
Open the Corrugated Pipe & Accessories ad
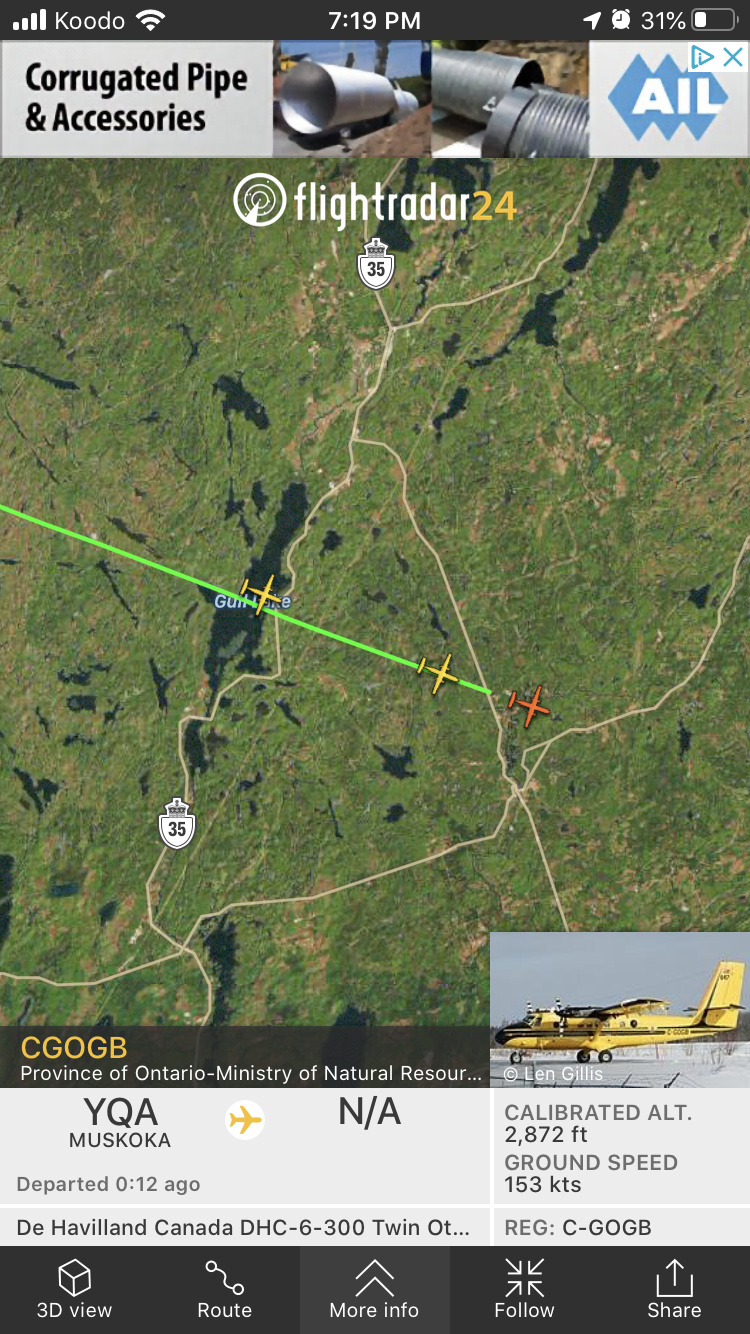[300, 99]
